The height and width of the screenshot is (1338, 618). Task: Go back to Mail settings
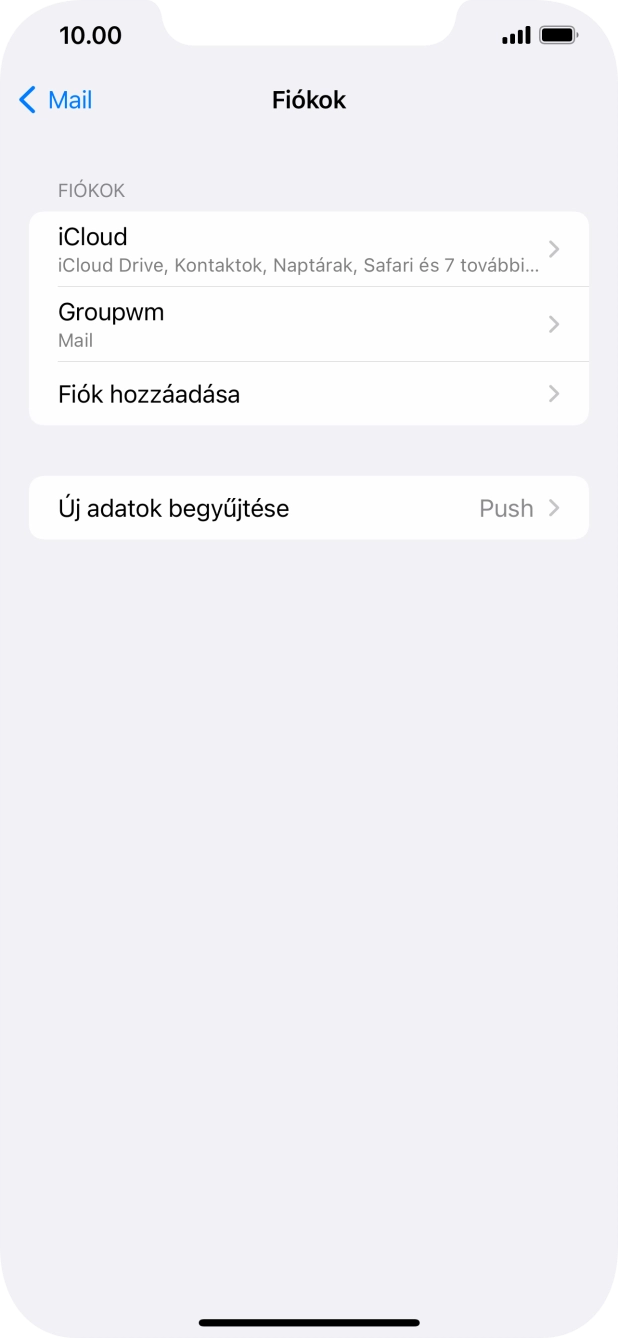56,100
